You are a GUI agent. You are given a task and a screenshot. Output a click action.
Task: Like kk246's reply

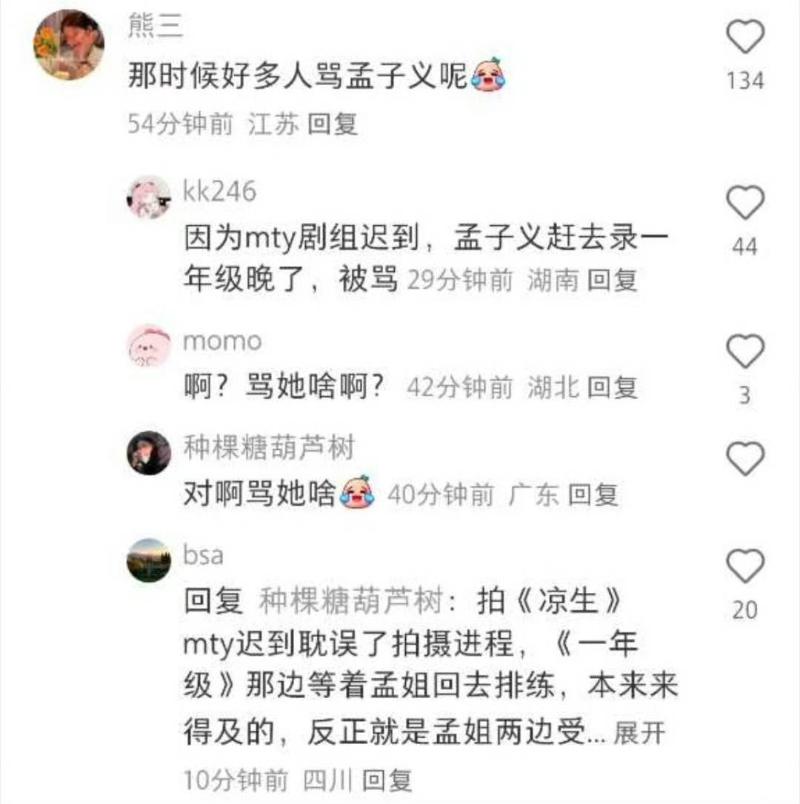tap(745, 204)
